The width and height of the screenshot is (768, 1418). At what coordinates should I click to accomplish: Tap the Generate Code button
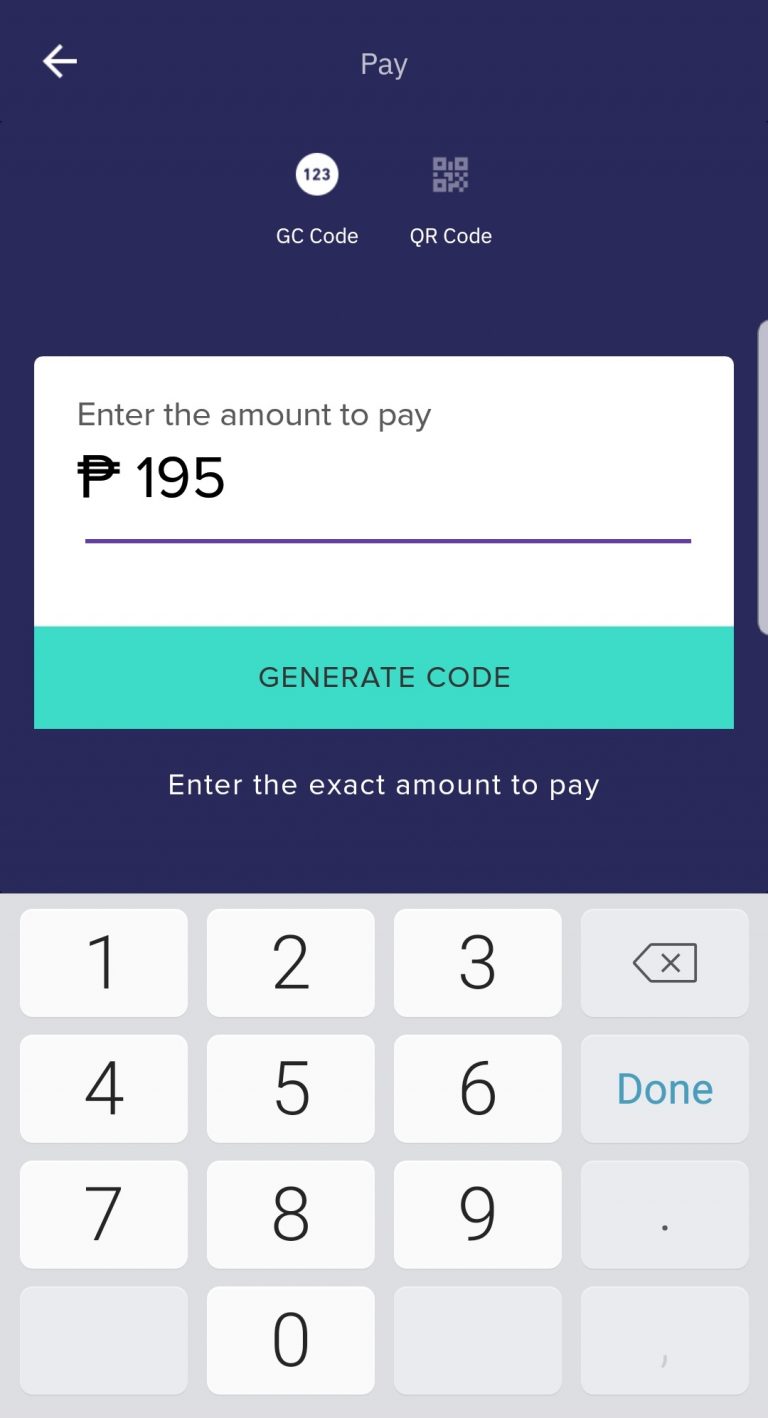pyautogui.click(x=384, y=677)
